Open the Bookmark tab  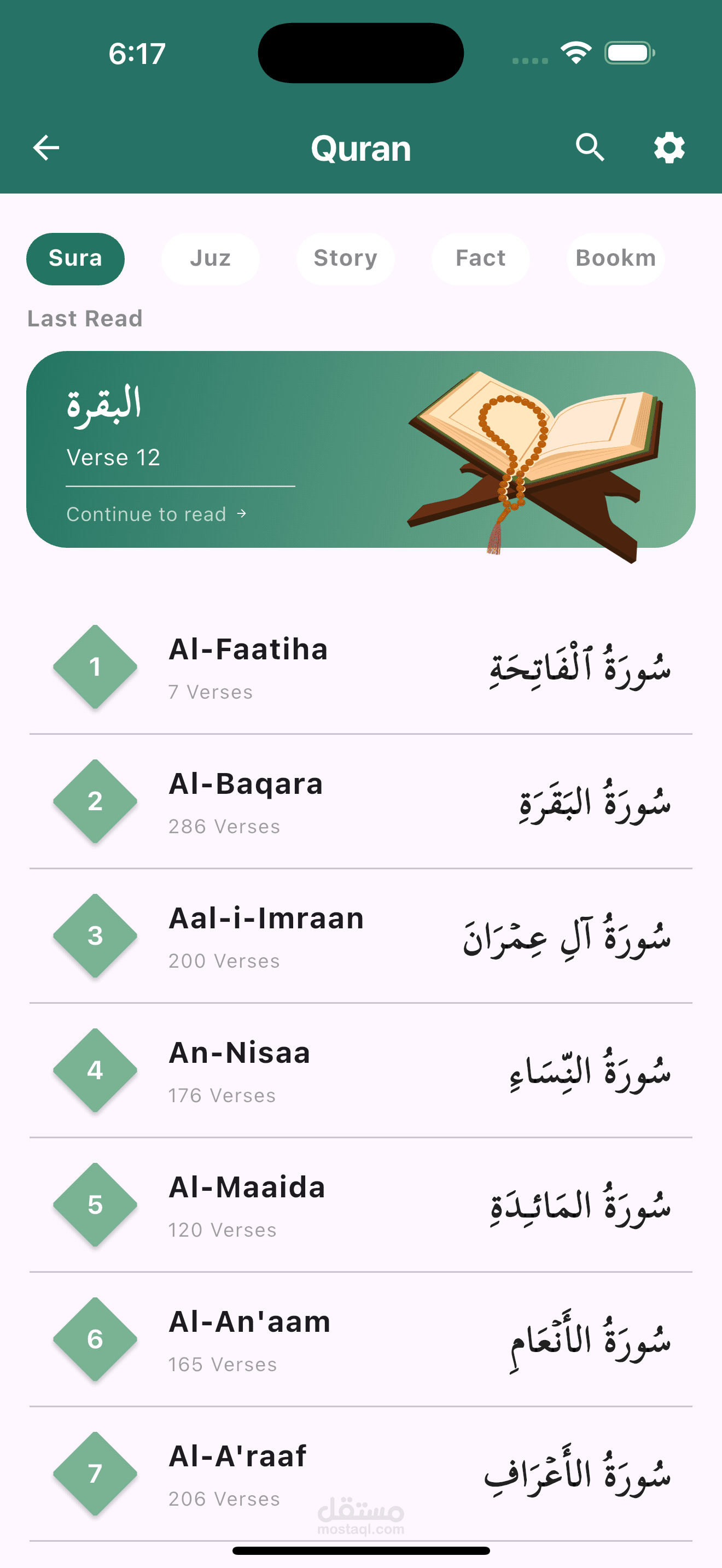click(615, 259)
